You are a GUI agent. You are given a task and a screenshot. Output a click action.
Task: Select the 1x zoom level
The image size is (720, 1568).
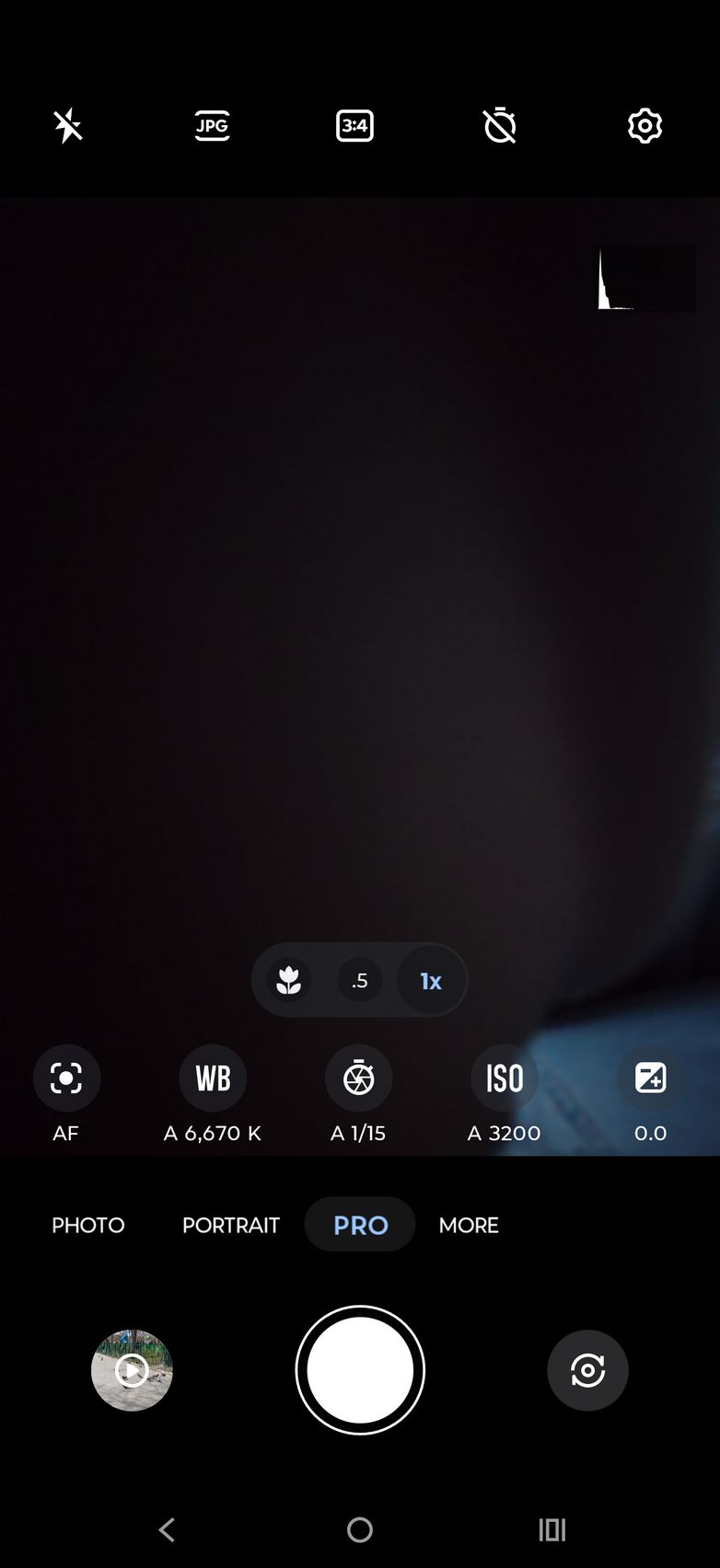tap(431, 981)
